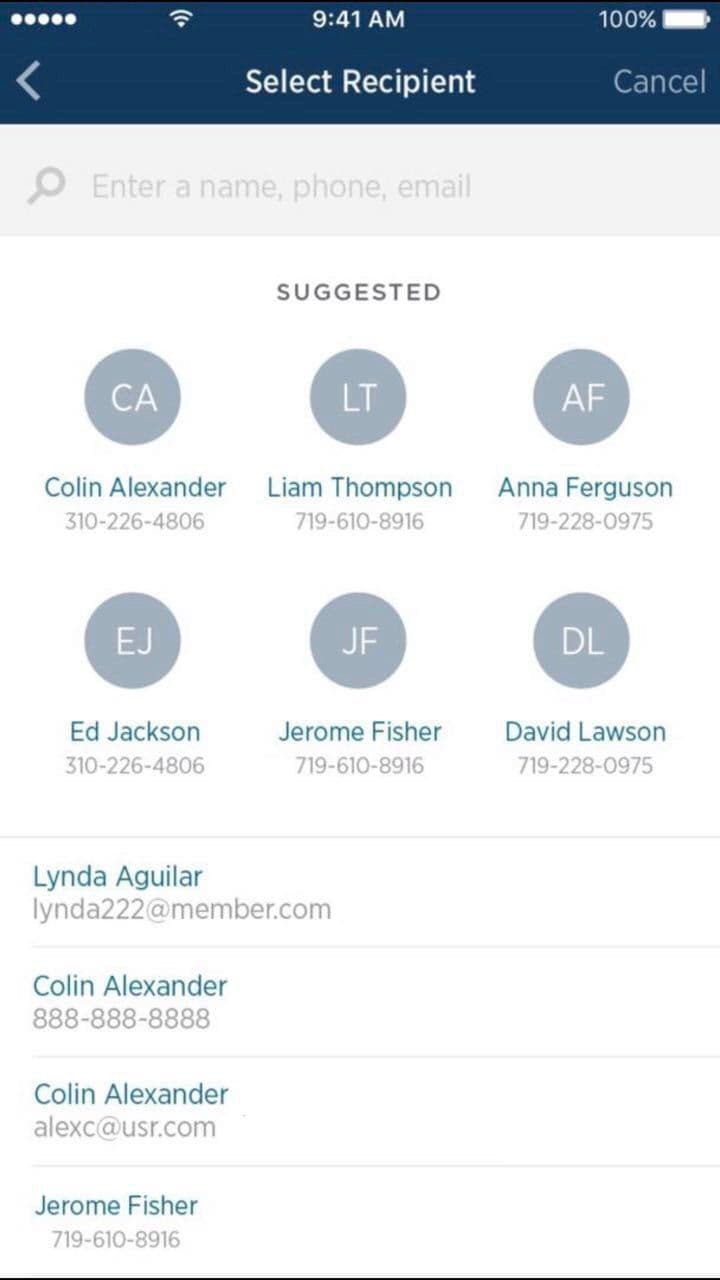Screen dimensions: 720x1280
Task: Pick suggested contact David Lawson
Action: click(x=583, y=641)
